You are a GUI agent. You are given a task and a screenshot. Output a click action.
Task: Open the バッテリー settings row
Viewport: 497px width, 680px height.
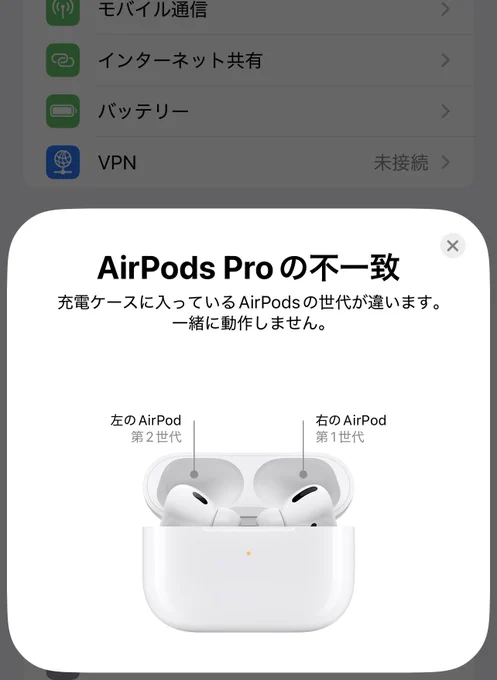point(248,111)
